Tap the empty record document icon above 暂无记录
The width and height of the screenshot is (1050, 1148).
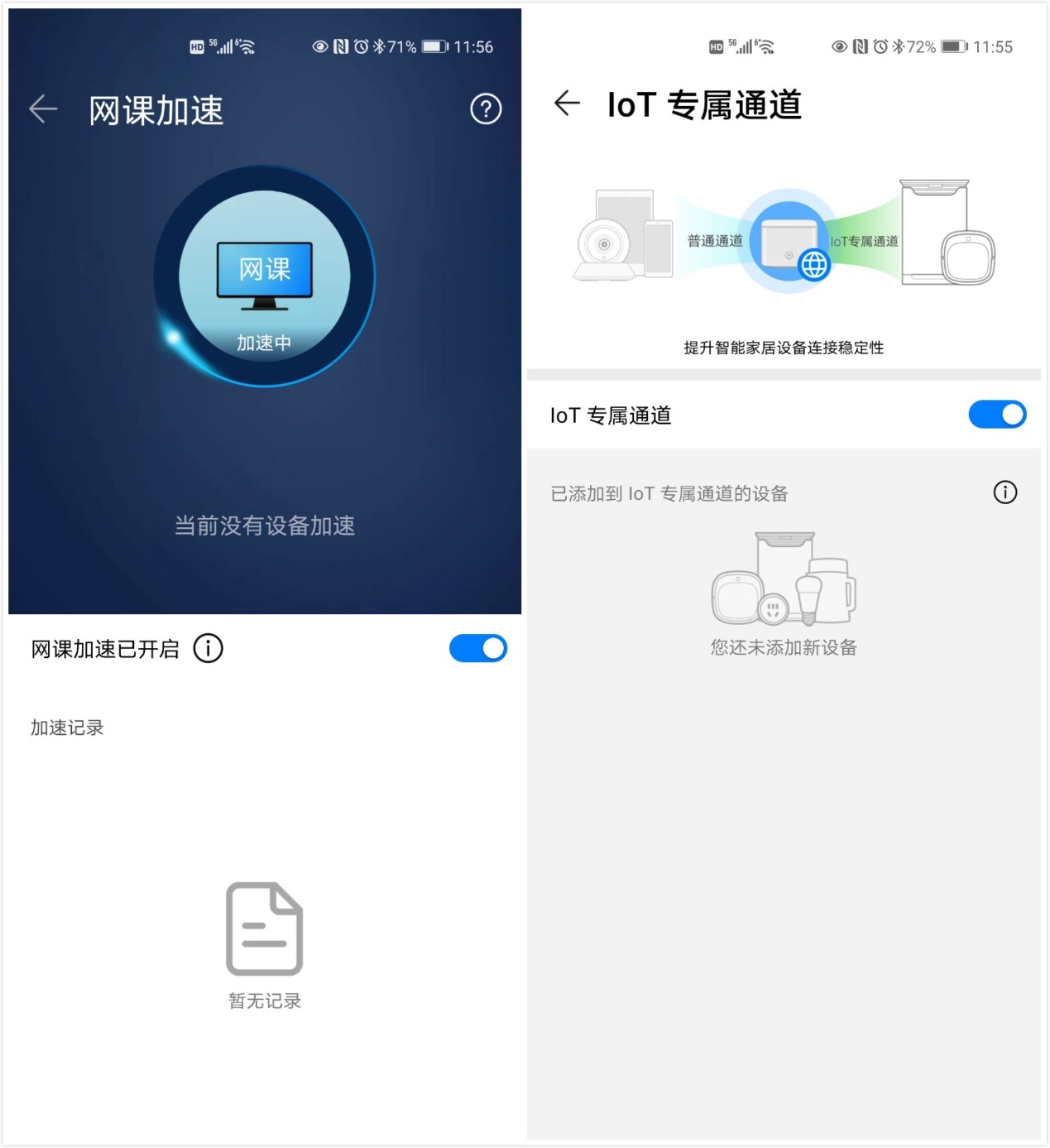coord(263,927)
